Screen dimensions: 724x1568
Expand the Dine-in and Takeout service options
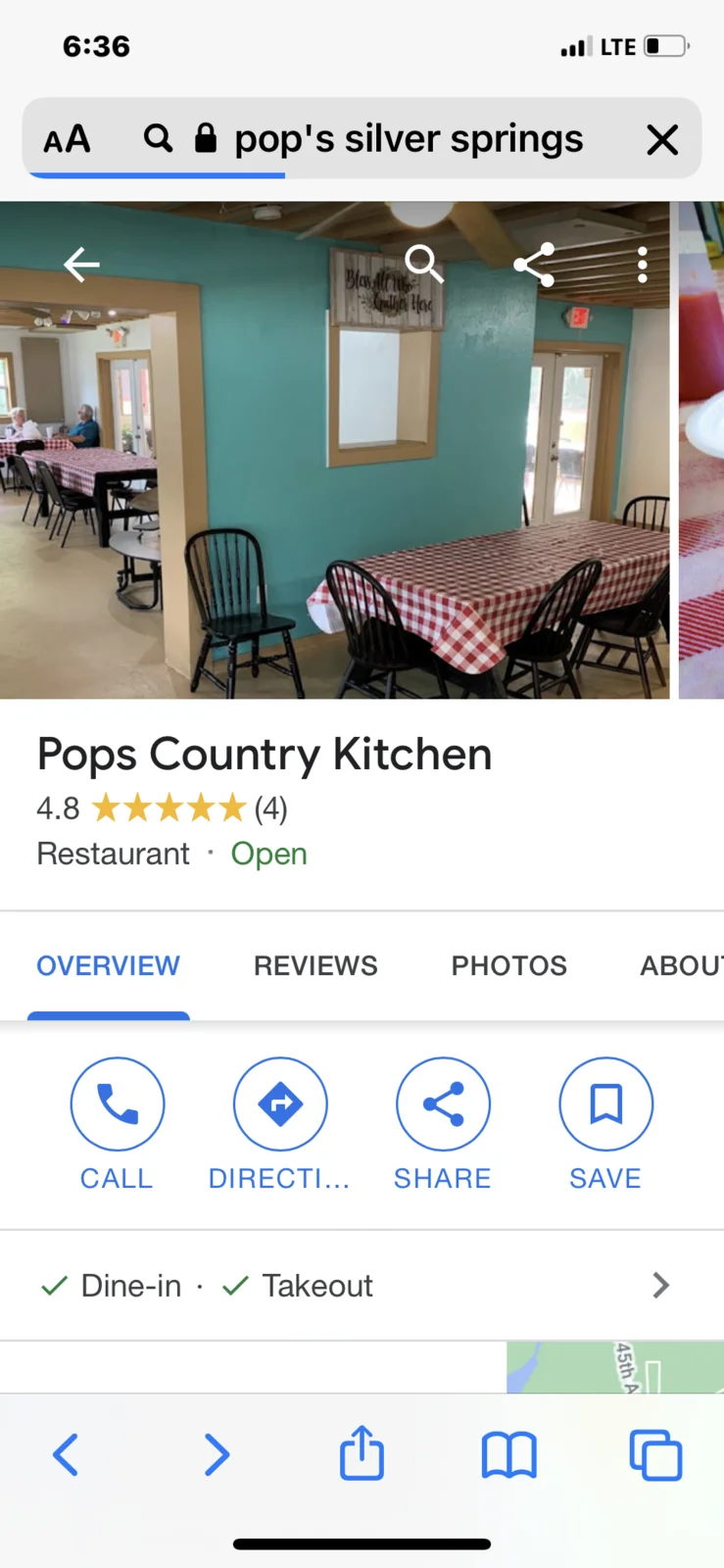[660, 1285]
